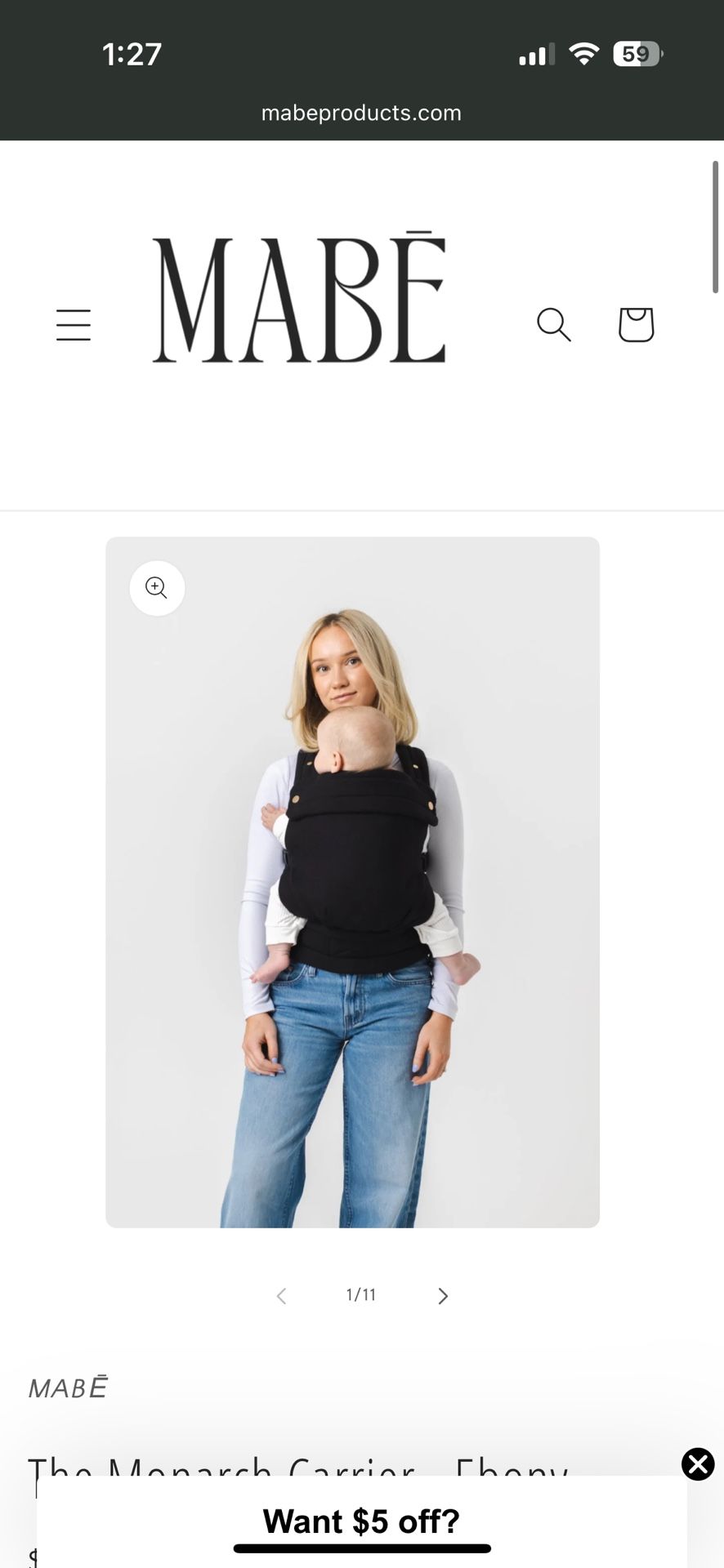Dismiss the $5 off popup
Viewport: 724px width, 1568px height.
[698, 1464]
